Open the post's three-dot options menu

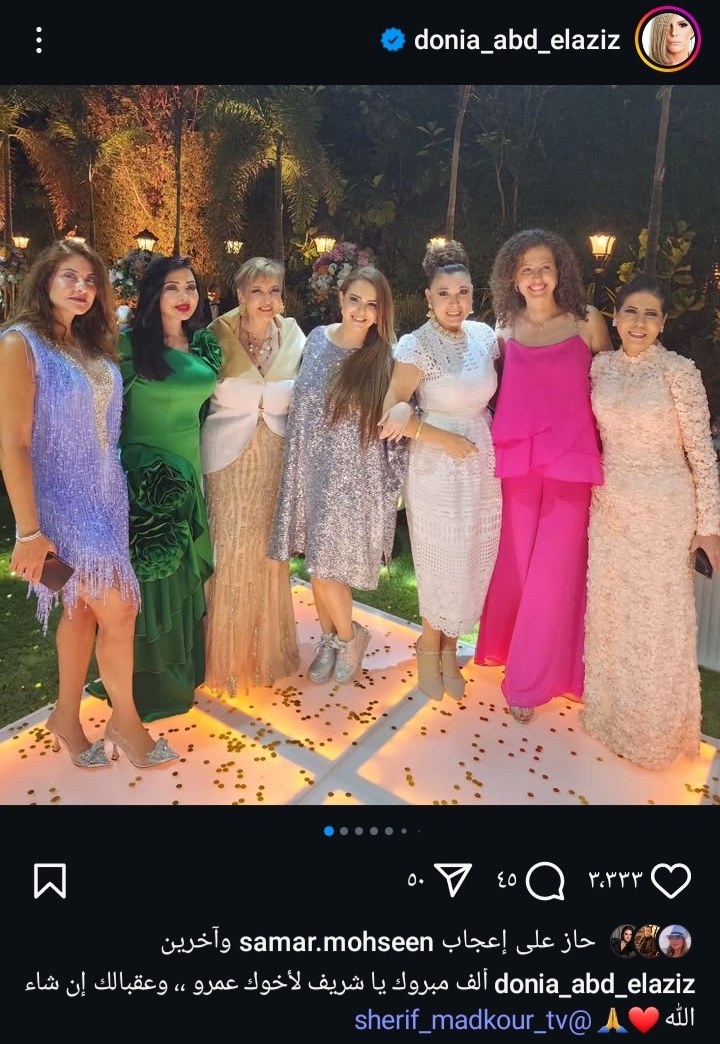pos(39,40)
